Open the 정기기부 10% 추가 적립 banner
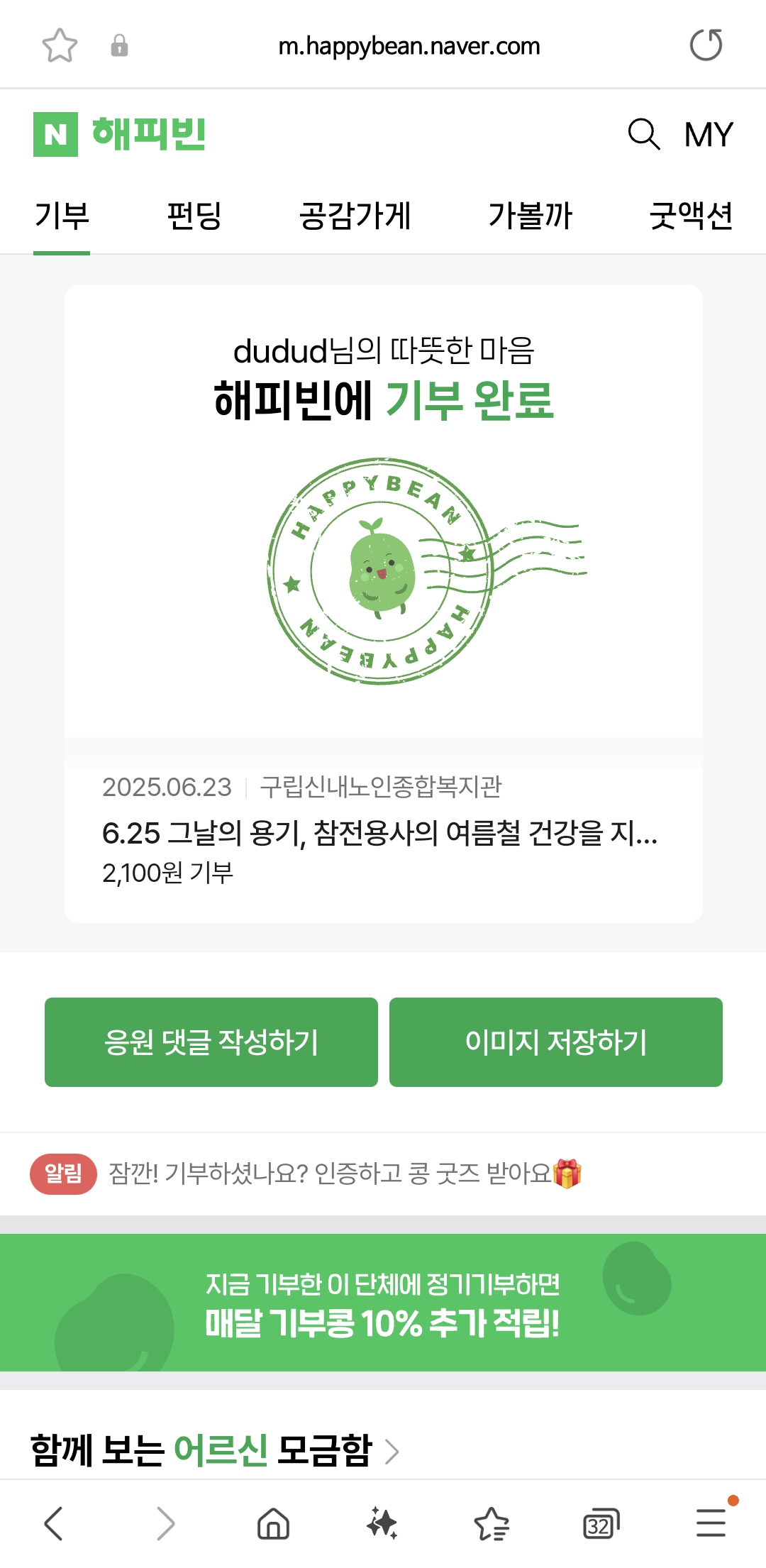766x1568 pixels. [383, 1303]
